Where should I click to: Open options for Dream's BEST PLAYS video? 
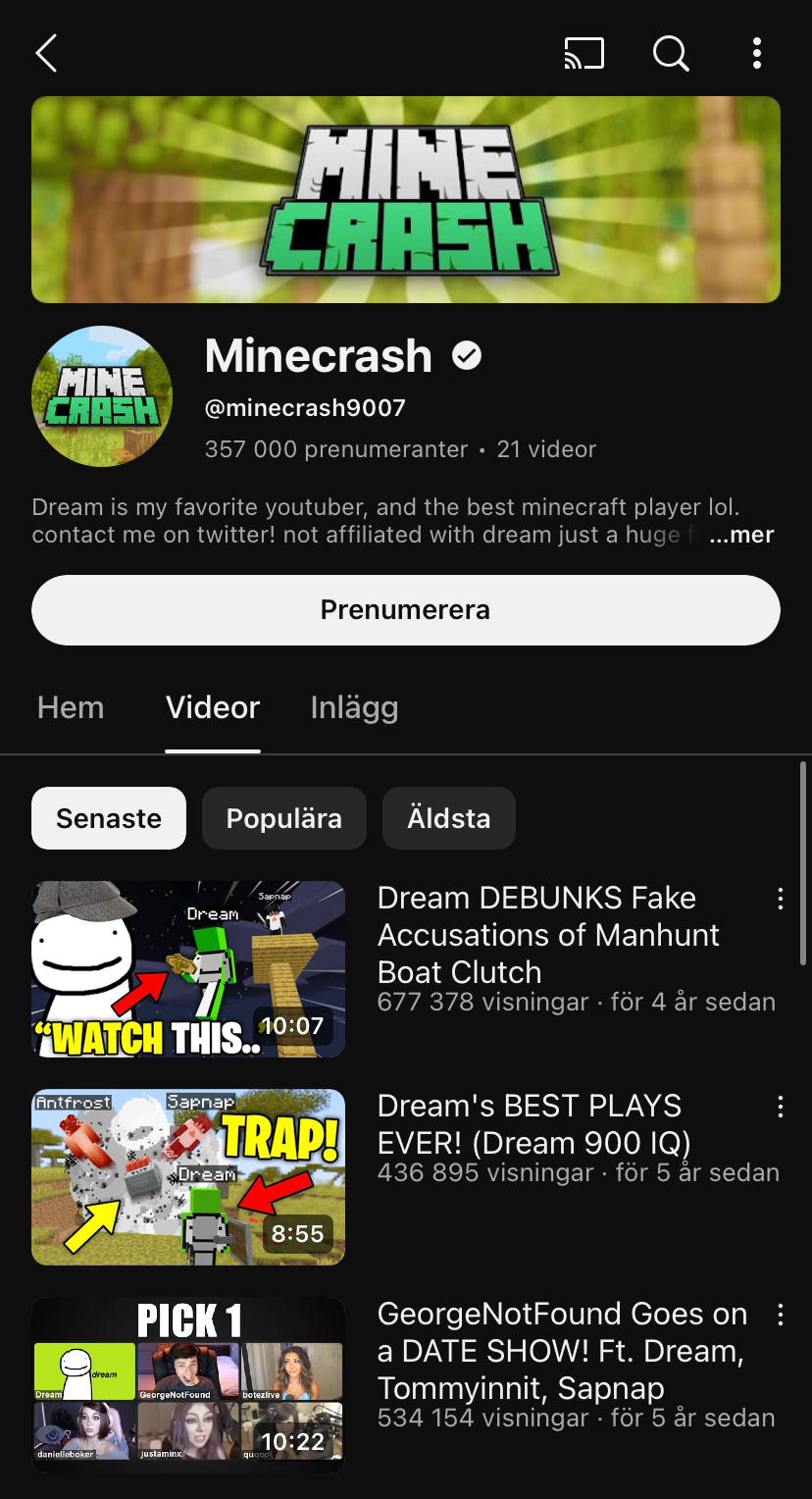coord(780,1107)
